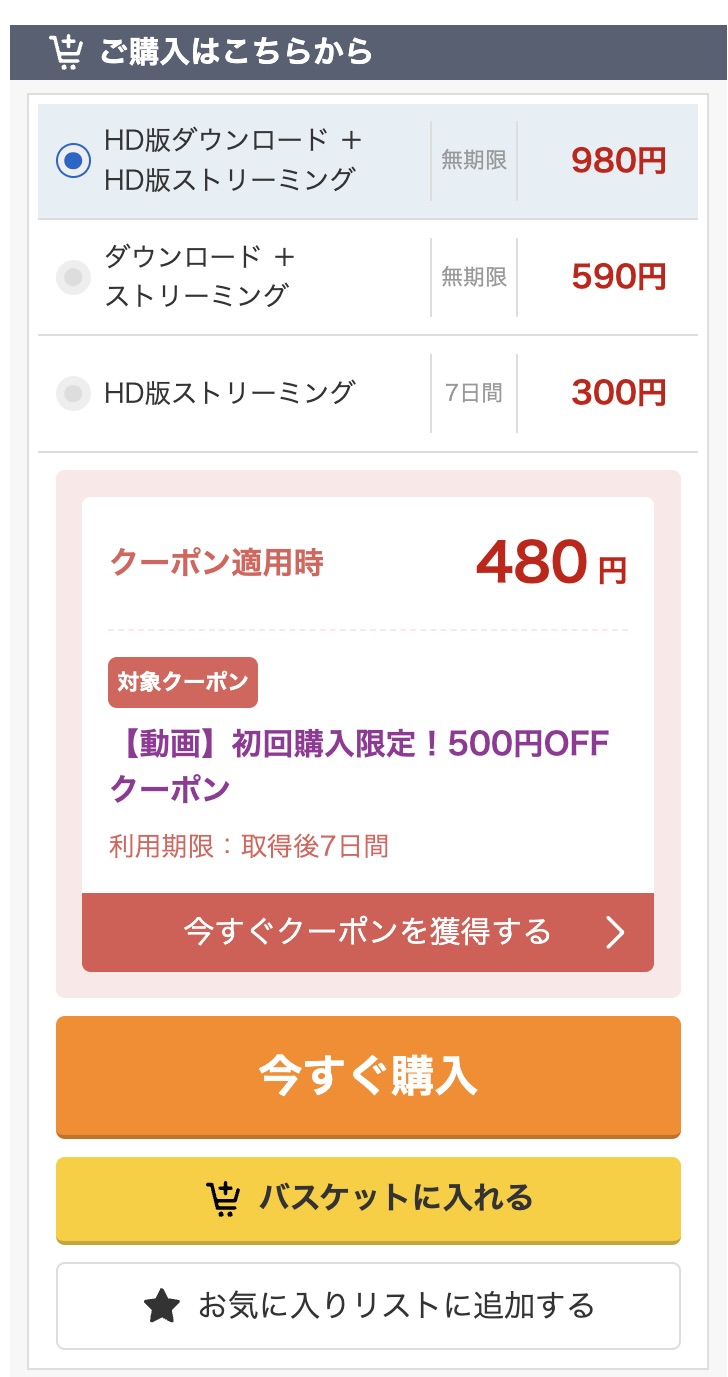Click 今すぐクーポンを獲得する button
Image resolution: width=728 pixels, height=1377 pixels.
click(367, 932)
